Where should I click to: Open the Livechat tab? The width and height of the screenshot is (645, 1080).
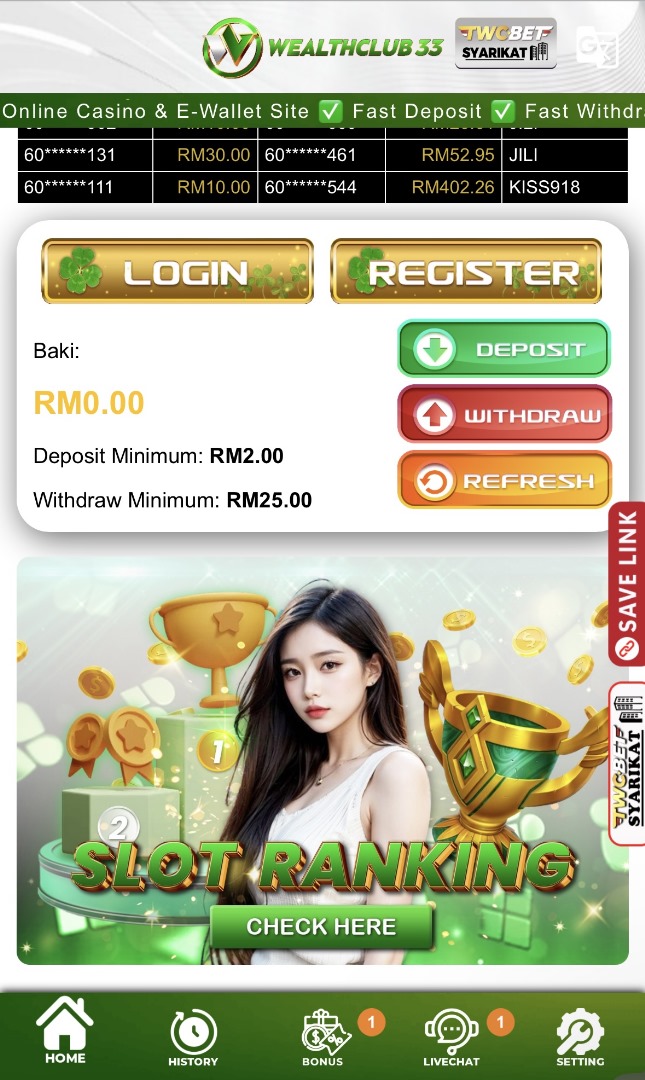pyautogui.click(x=451, y=1038)
